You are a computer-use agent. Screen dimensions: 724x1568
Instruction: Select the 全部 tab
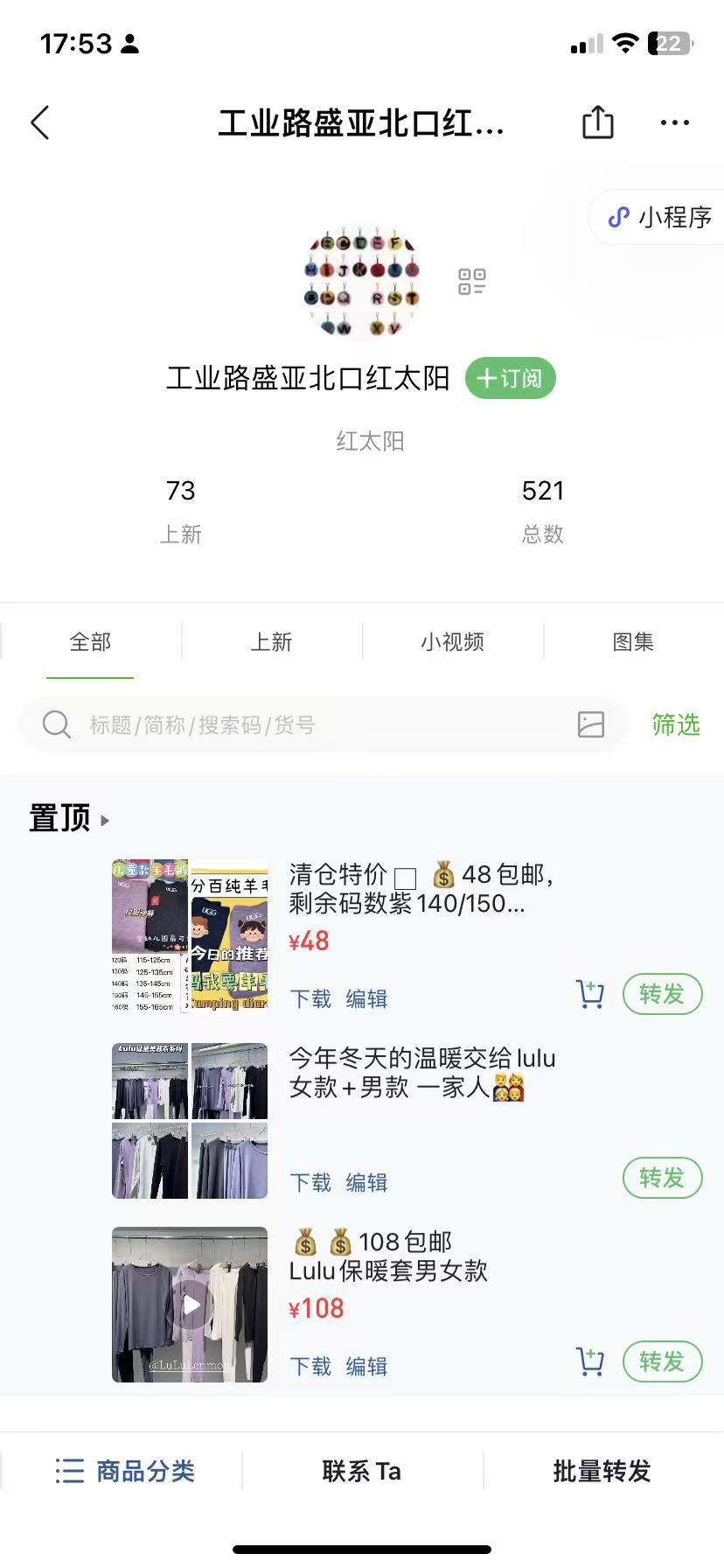(x=90, y=641)
